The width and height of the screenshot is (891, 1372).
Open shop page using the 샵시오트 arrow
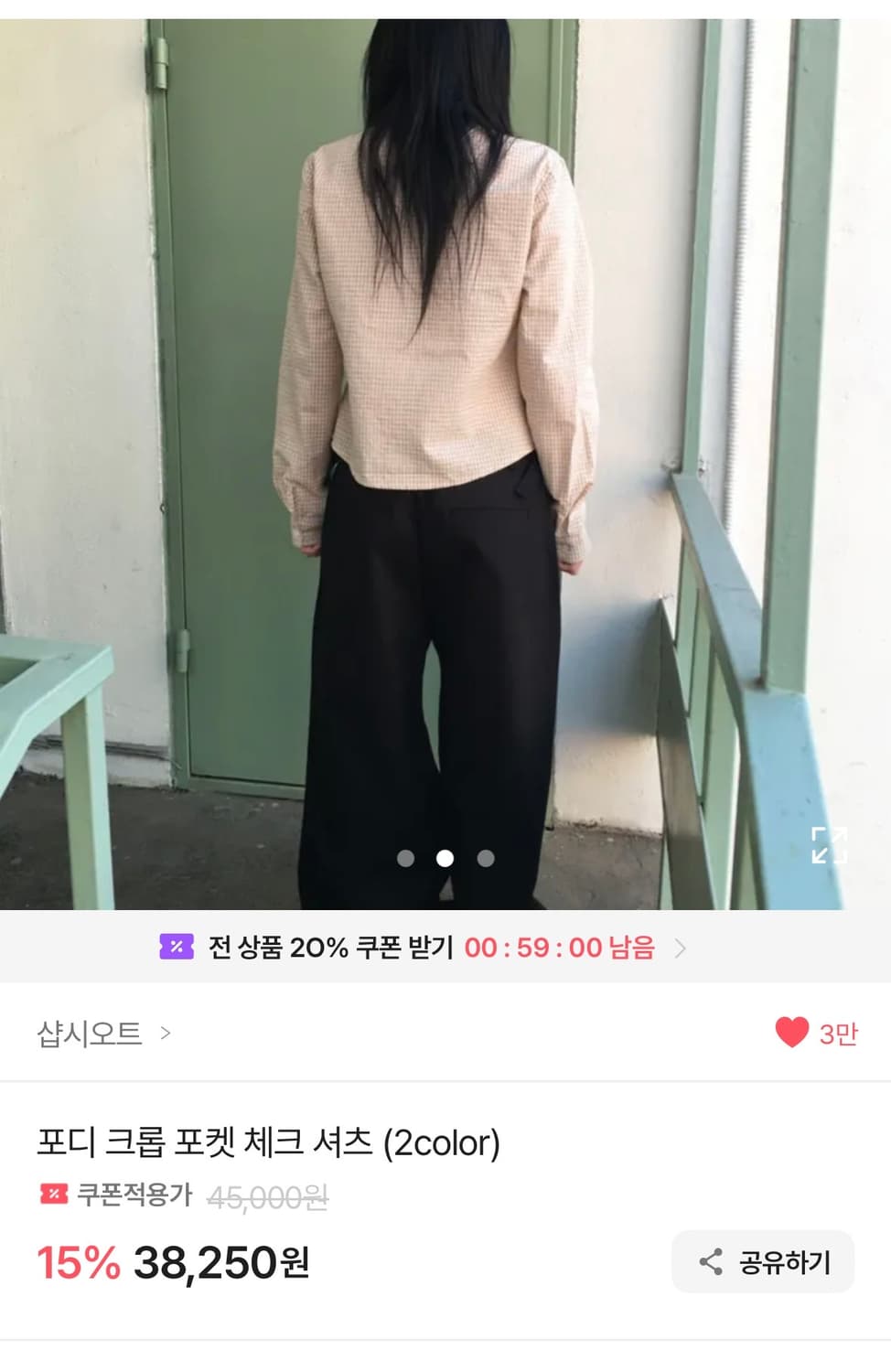coord(165,1031)
